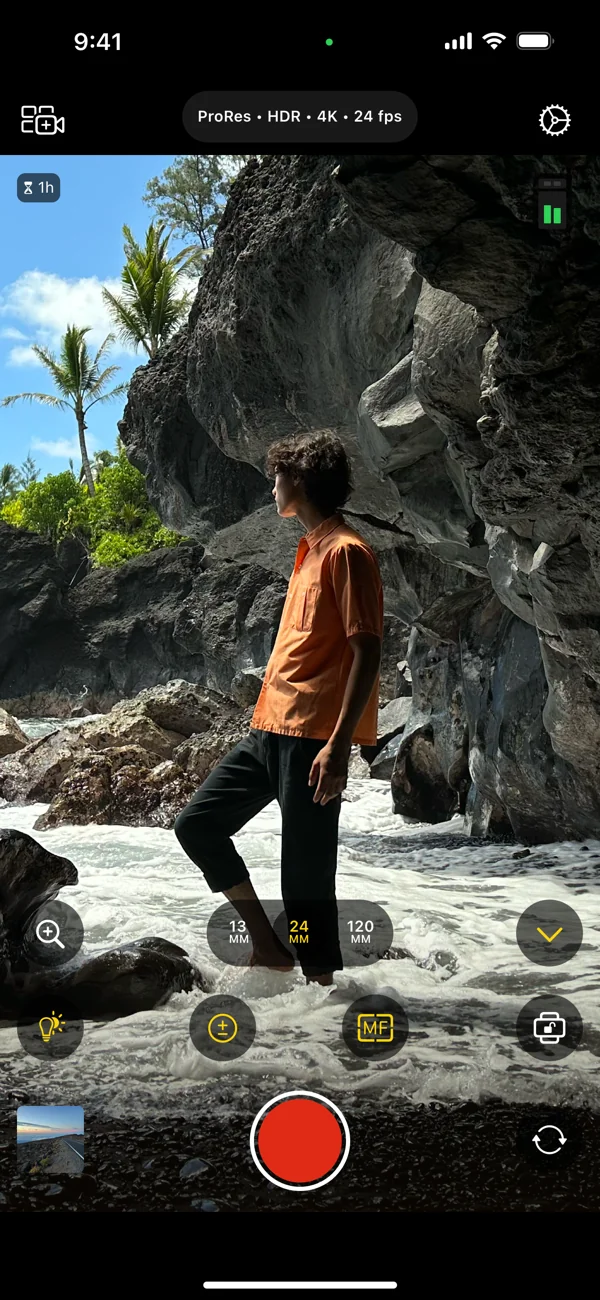Flip between front and rear camera
The width and height of the screenshot is (600, 1300).
pyautogui.click(x=549, y=1140)
